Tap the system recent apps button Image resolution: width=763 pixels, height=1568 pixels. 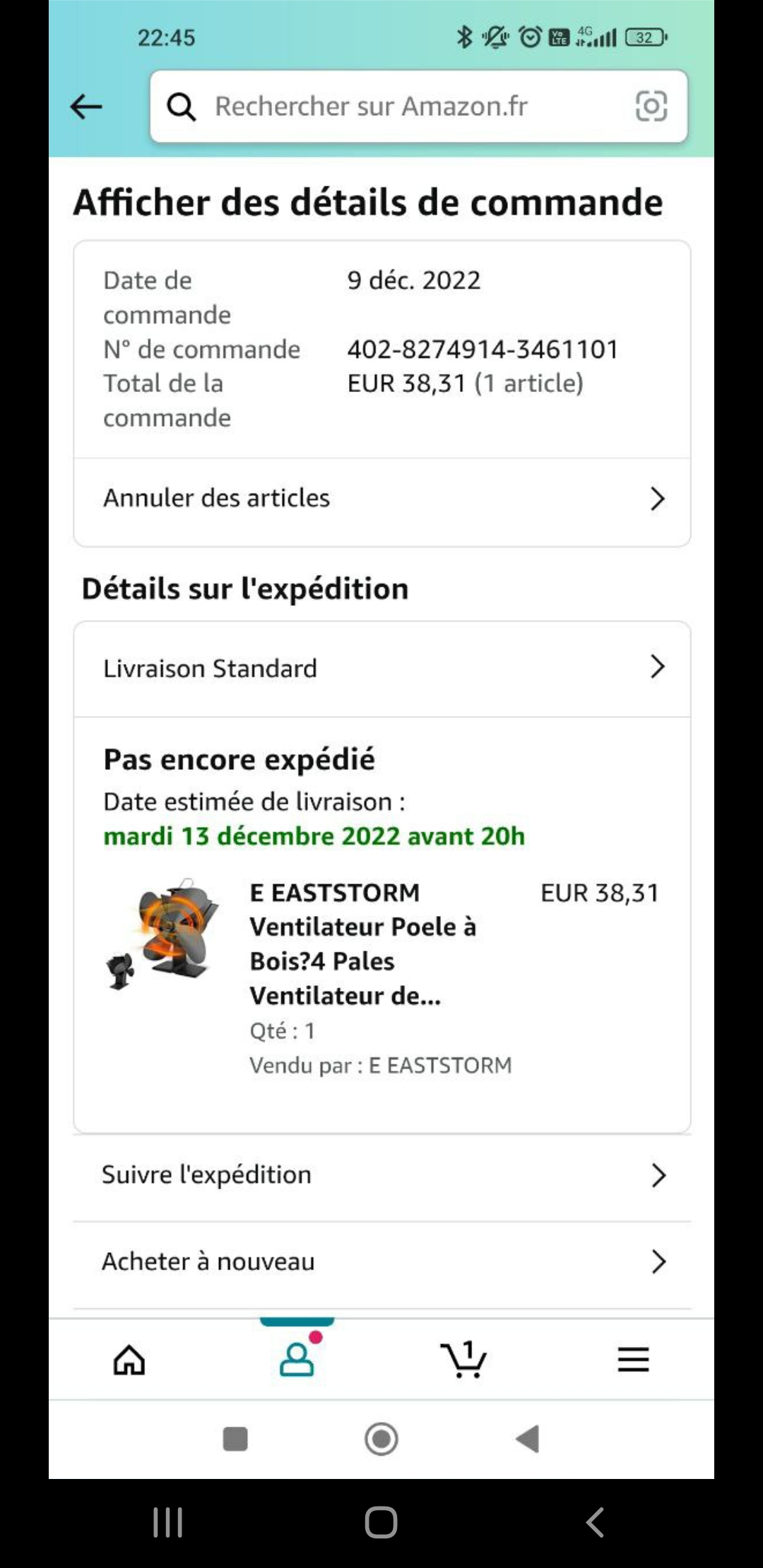coord(168,1523)
